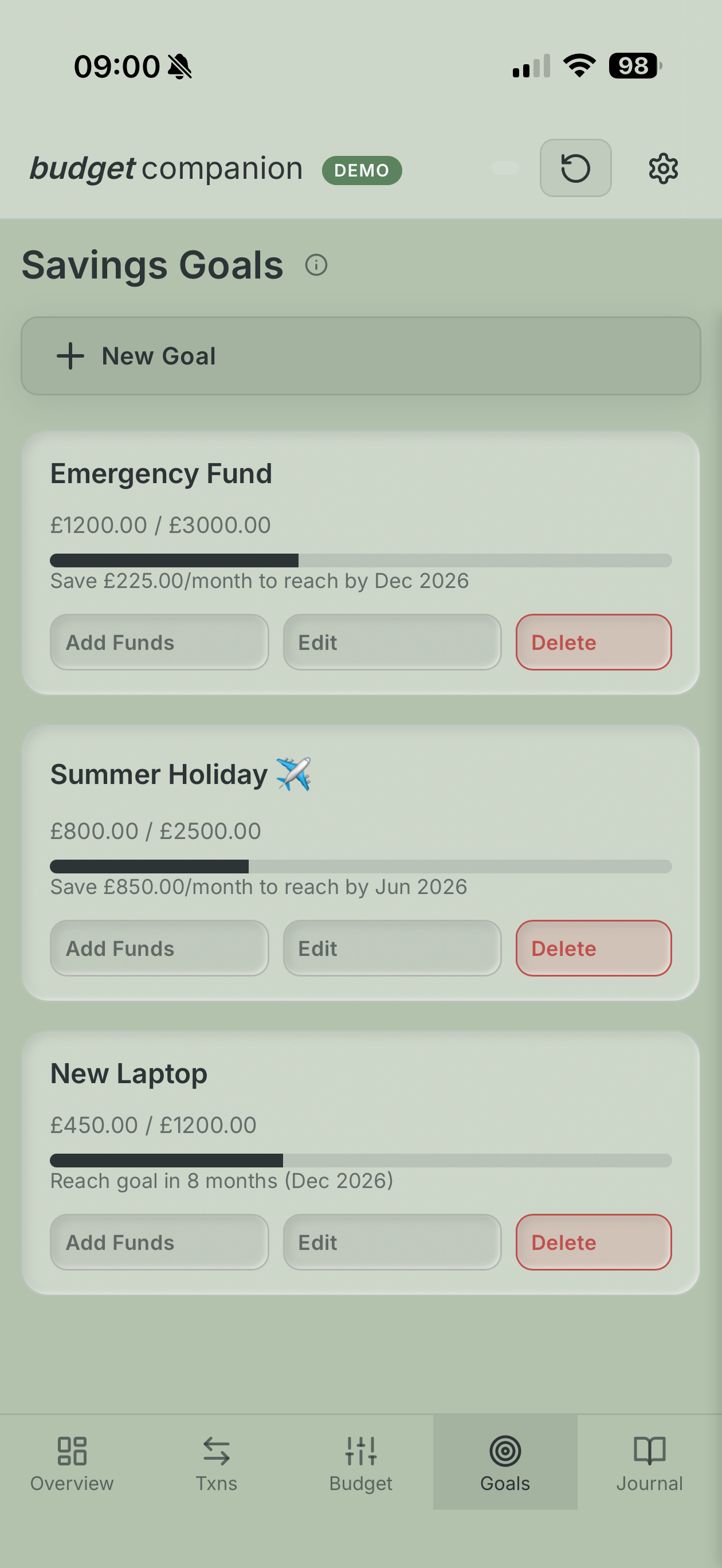Click the info icon next to Savings Goals
722x1568 pixels.
pos(317,265)
